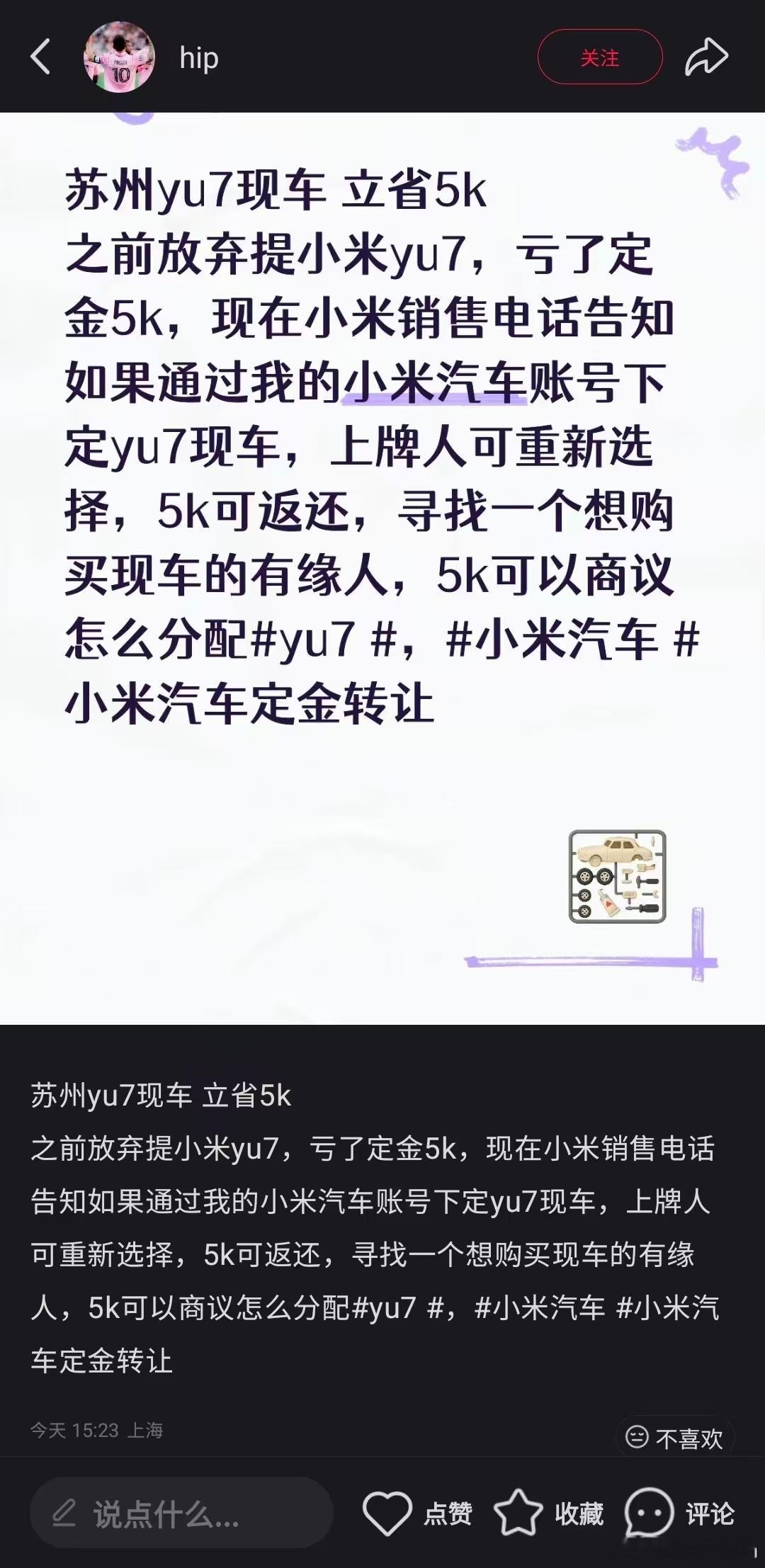Tap the dislike face icon

635,1436
